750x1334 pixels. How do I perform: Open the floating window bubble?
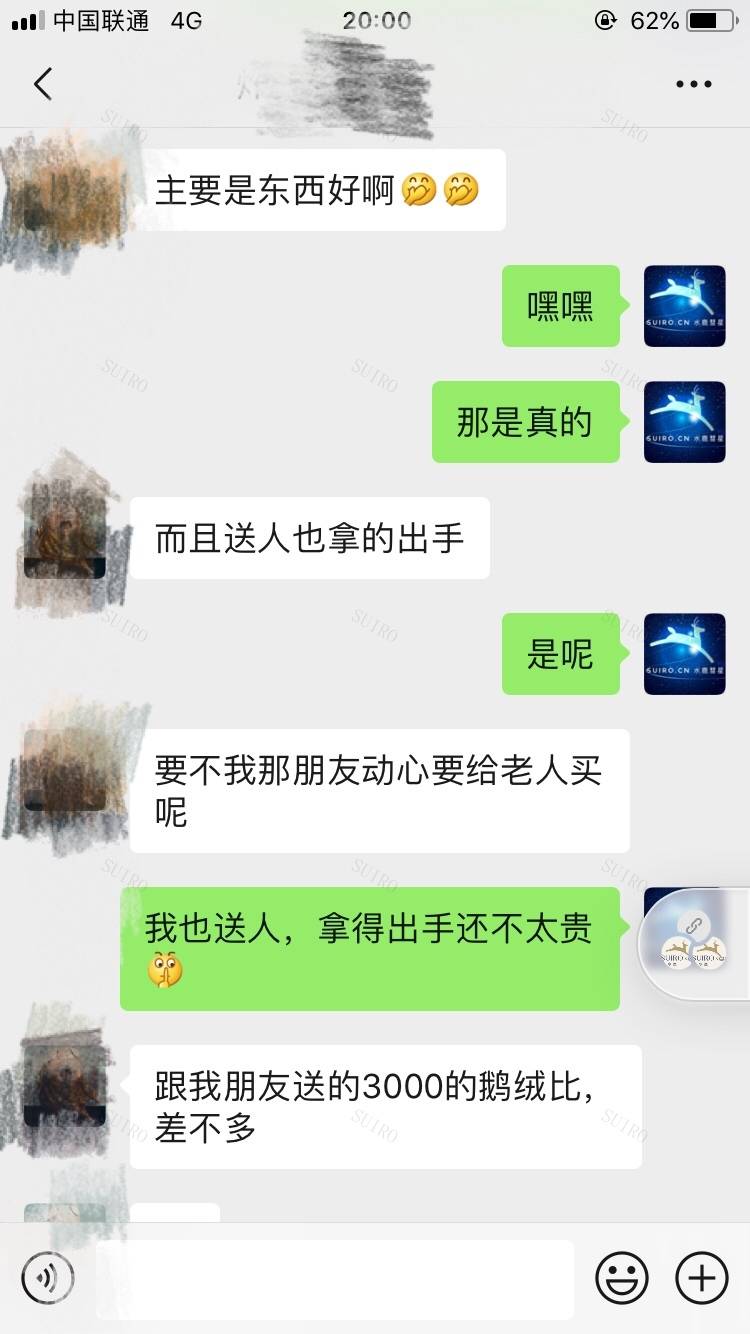(x=694, y=943)
